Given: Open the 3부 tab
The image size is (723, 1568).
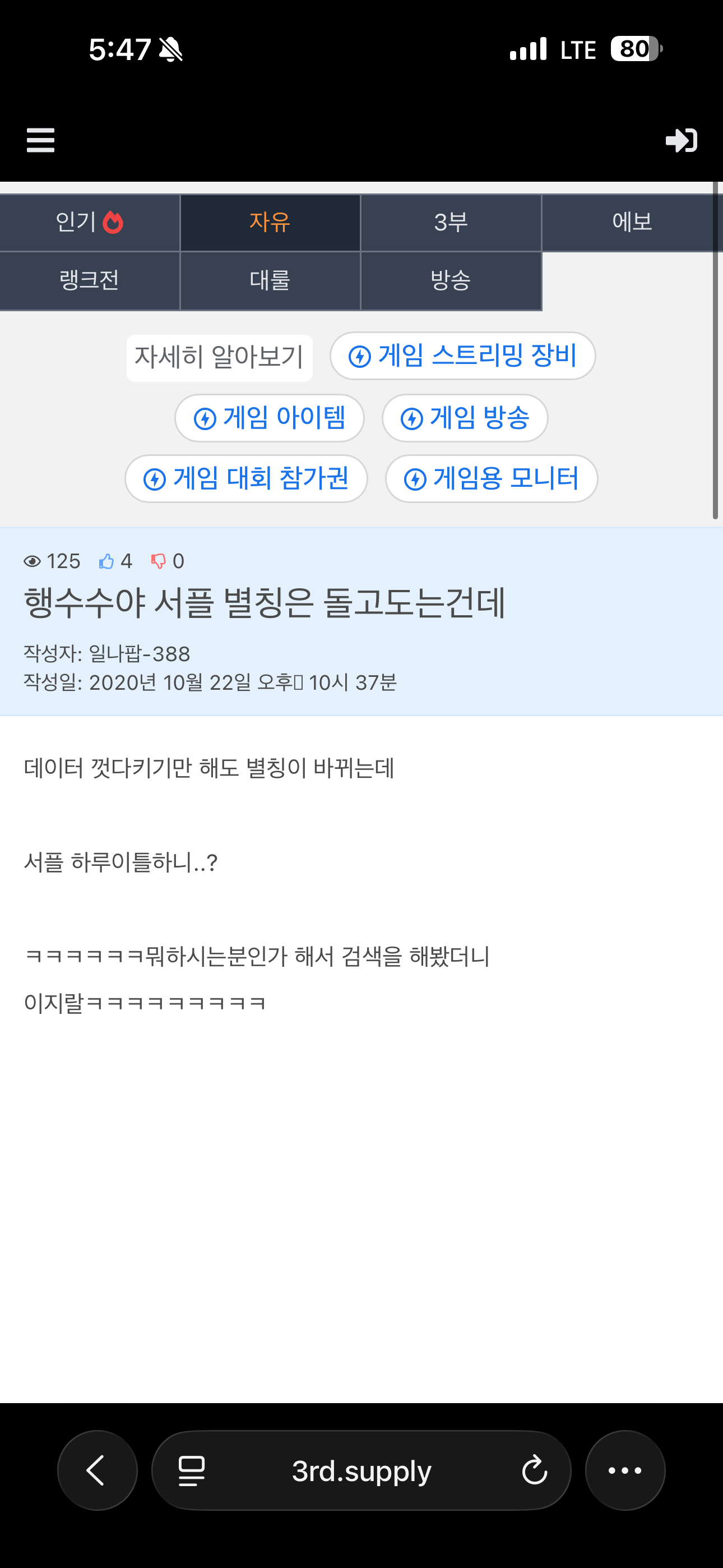Looking at the screenshot, I should coord(451,222).
